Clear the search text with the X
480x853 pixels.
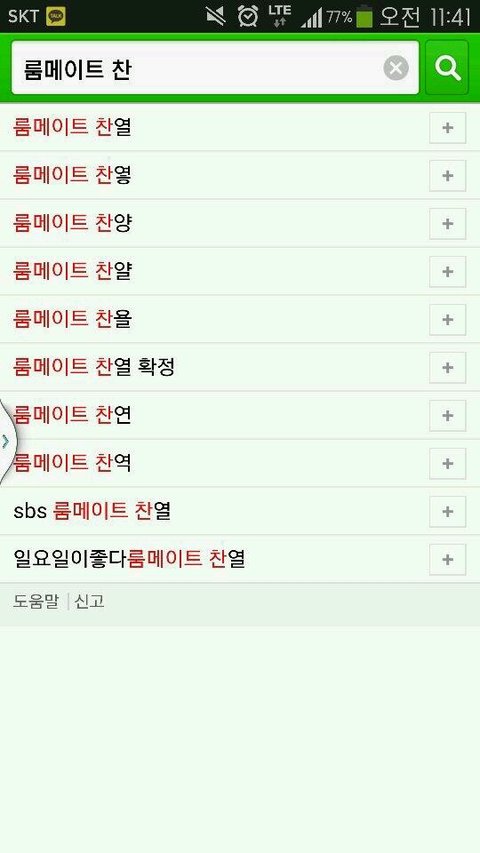(x=396, y=69)
